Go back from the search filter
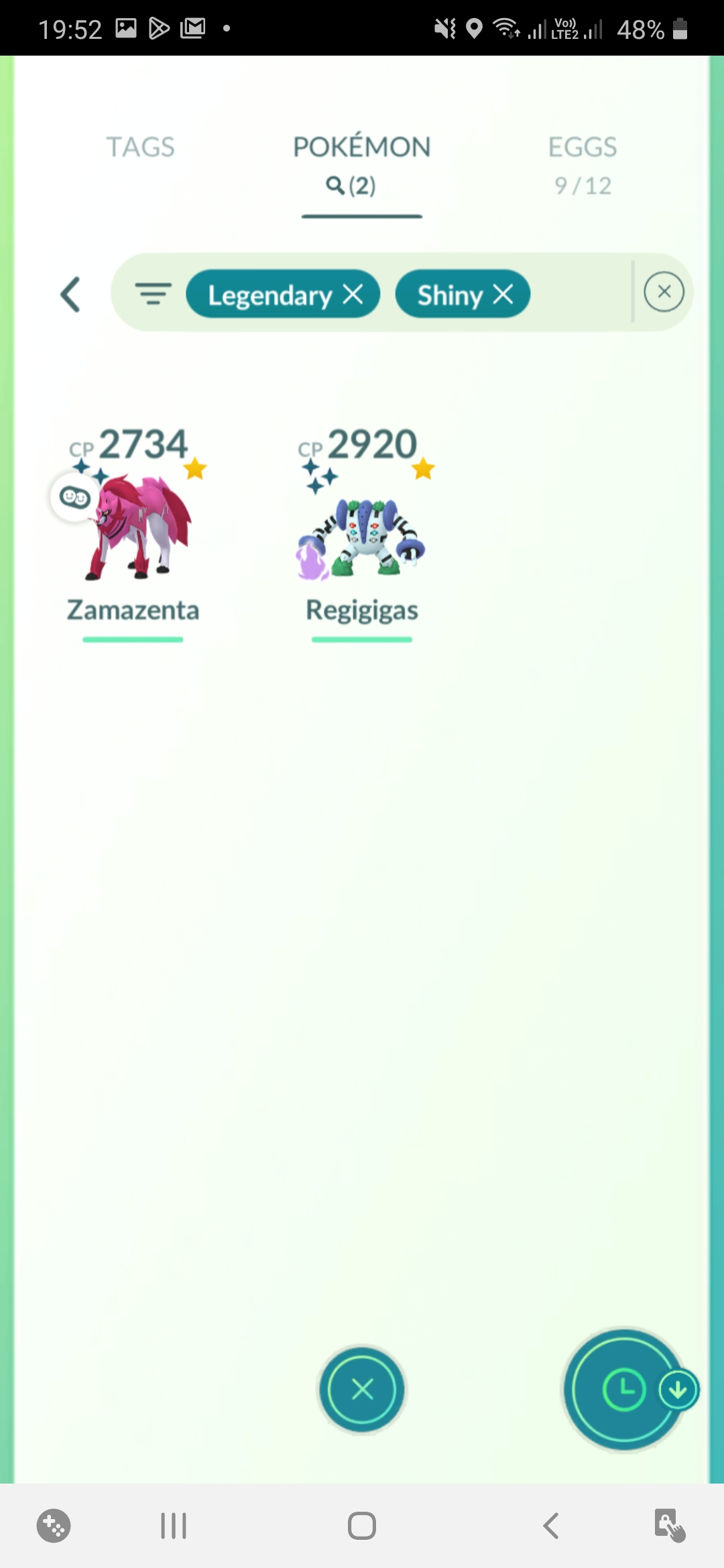 coord(71,294)
